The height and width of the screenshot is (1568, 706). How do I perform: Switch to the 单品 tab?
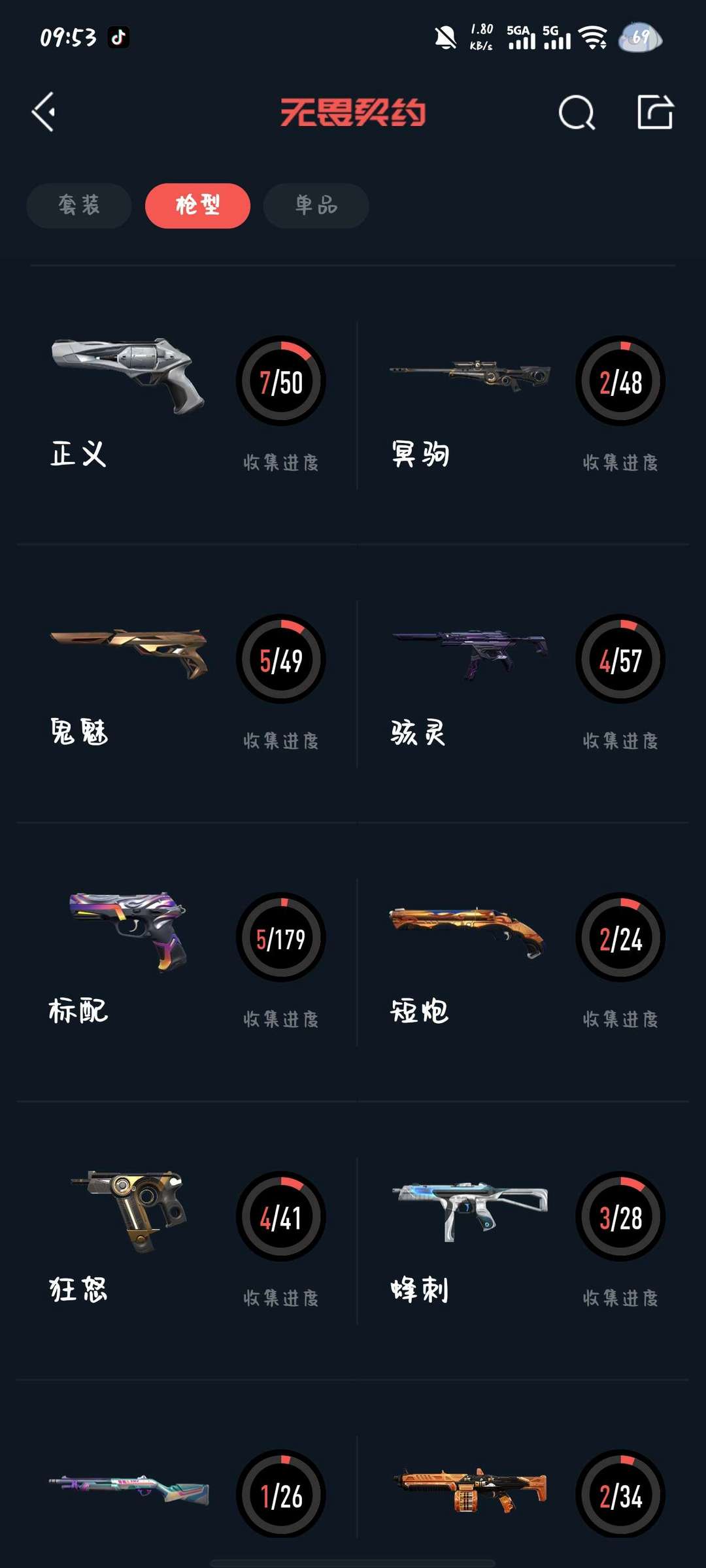tap(316, 206)
